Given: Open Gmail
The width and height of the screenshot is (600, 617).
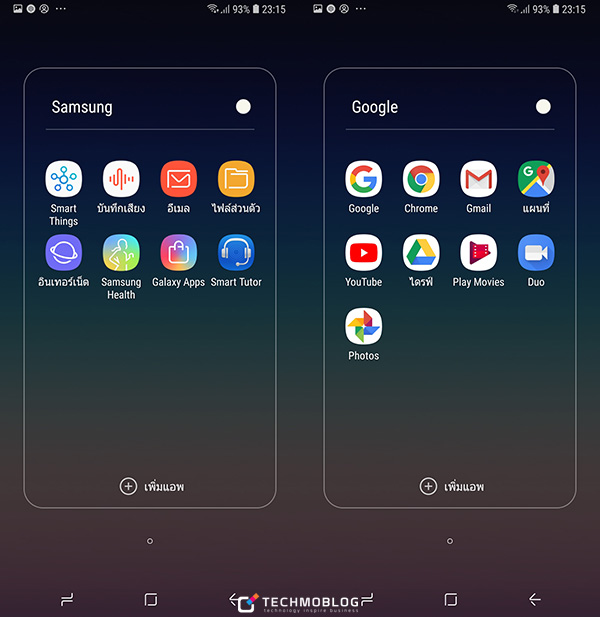Looking at the screenshot, I should 479,180.
